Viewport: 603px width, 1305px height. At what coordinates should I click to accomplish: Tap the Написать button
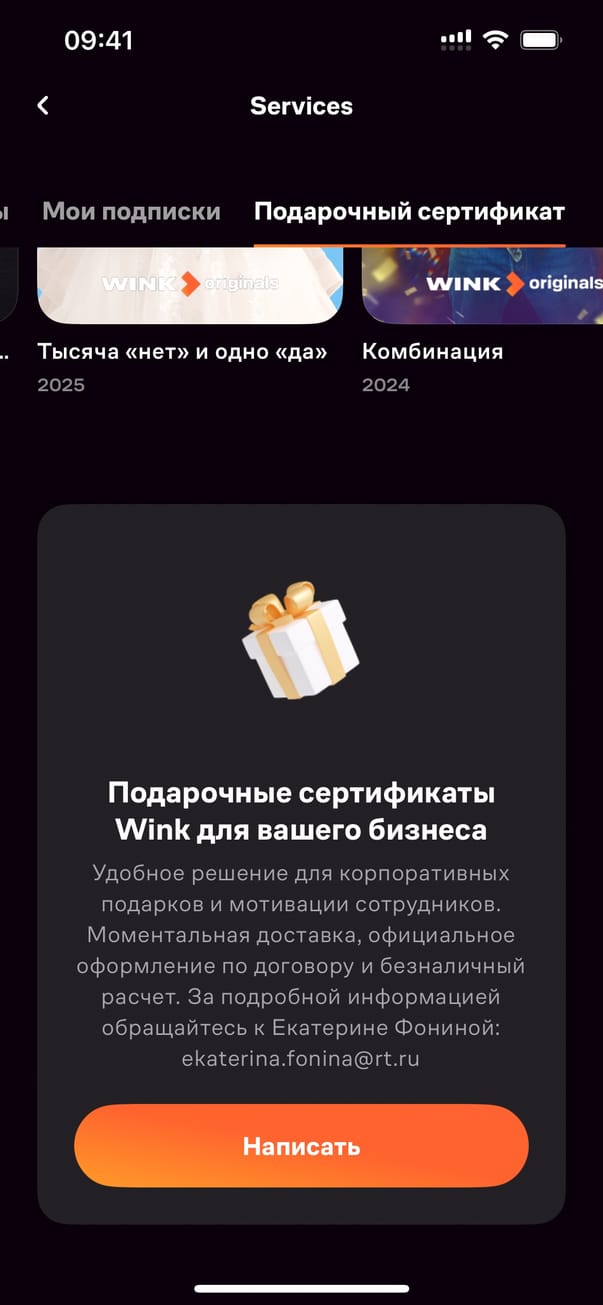click(301, 1146)
